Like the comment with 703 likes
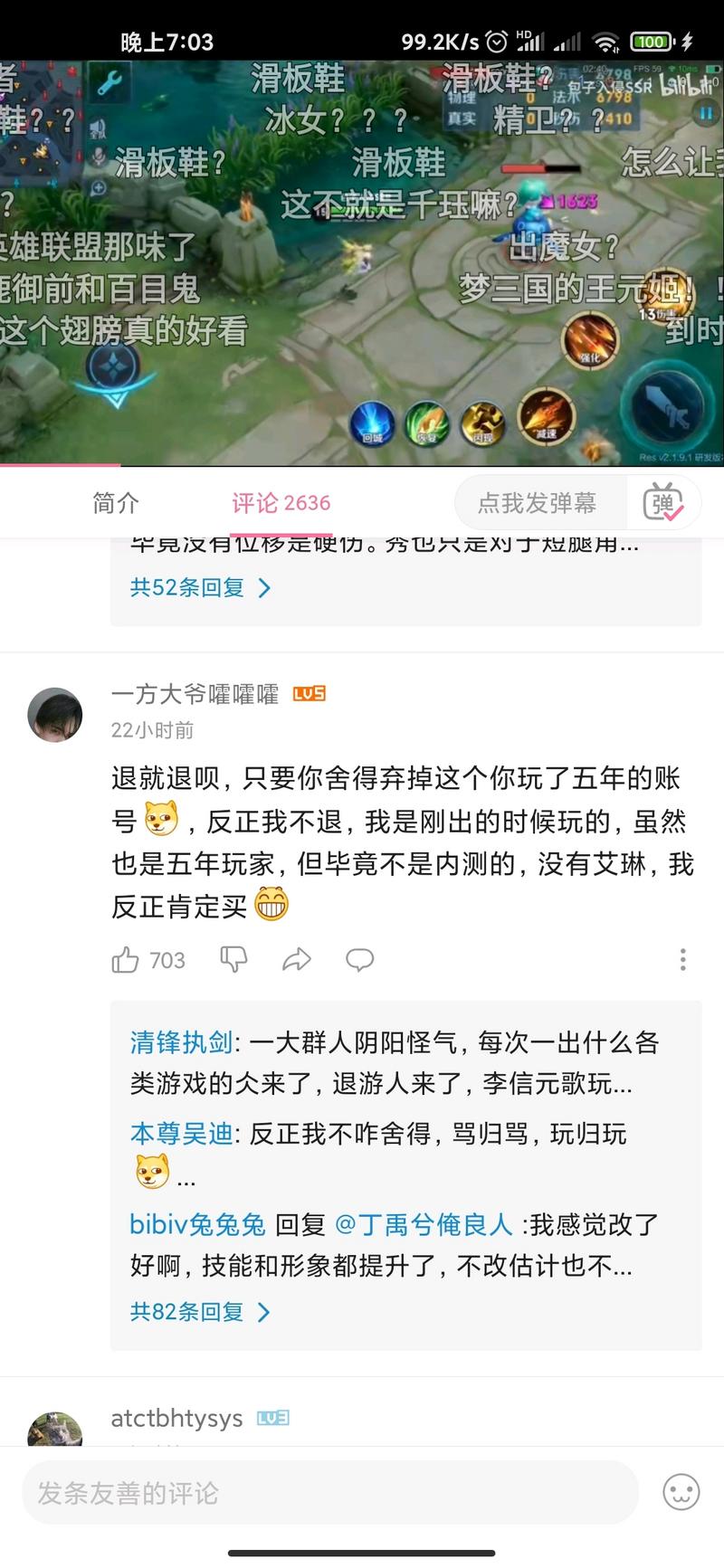The image size is (724, 1568). 126,960
